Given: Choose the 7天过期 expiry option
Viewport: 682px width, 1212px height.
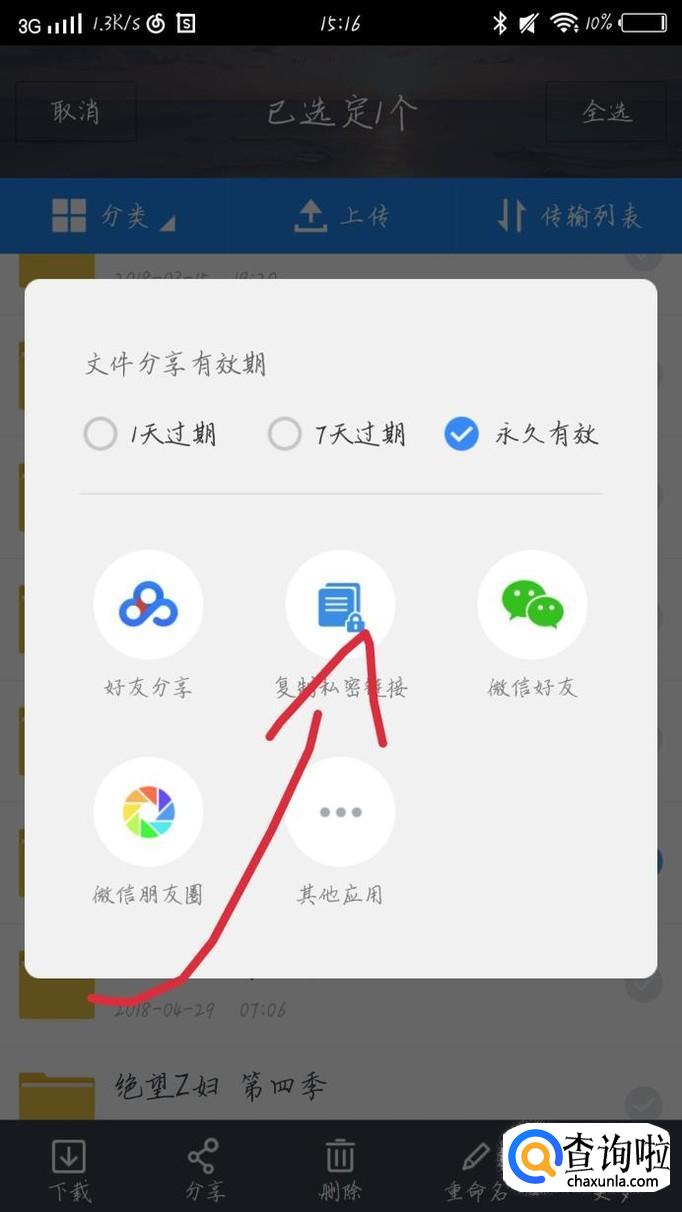Looking at the screenshot, I should 337,434.
